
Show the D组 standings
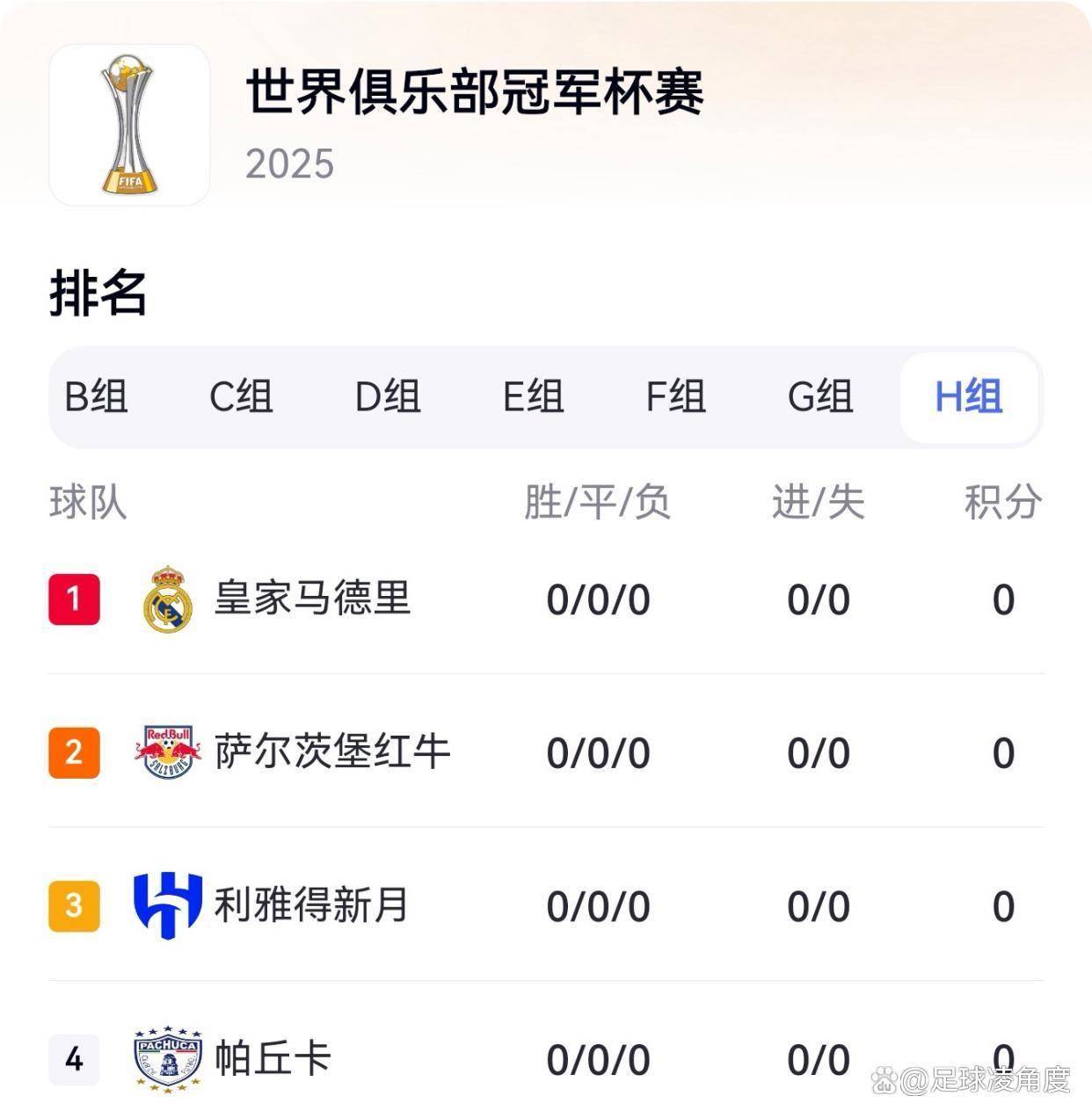(x=387, y=397)
